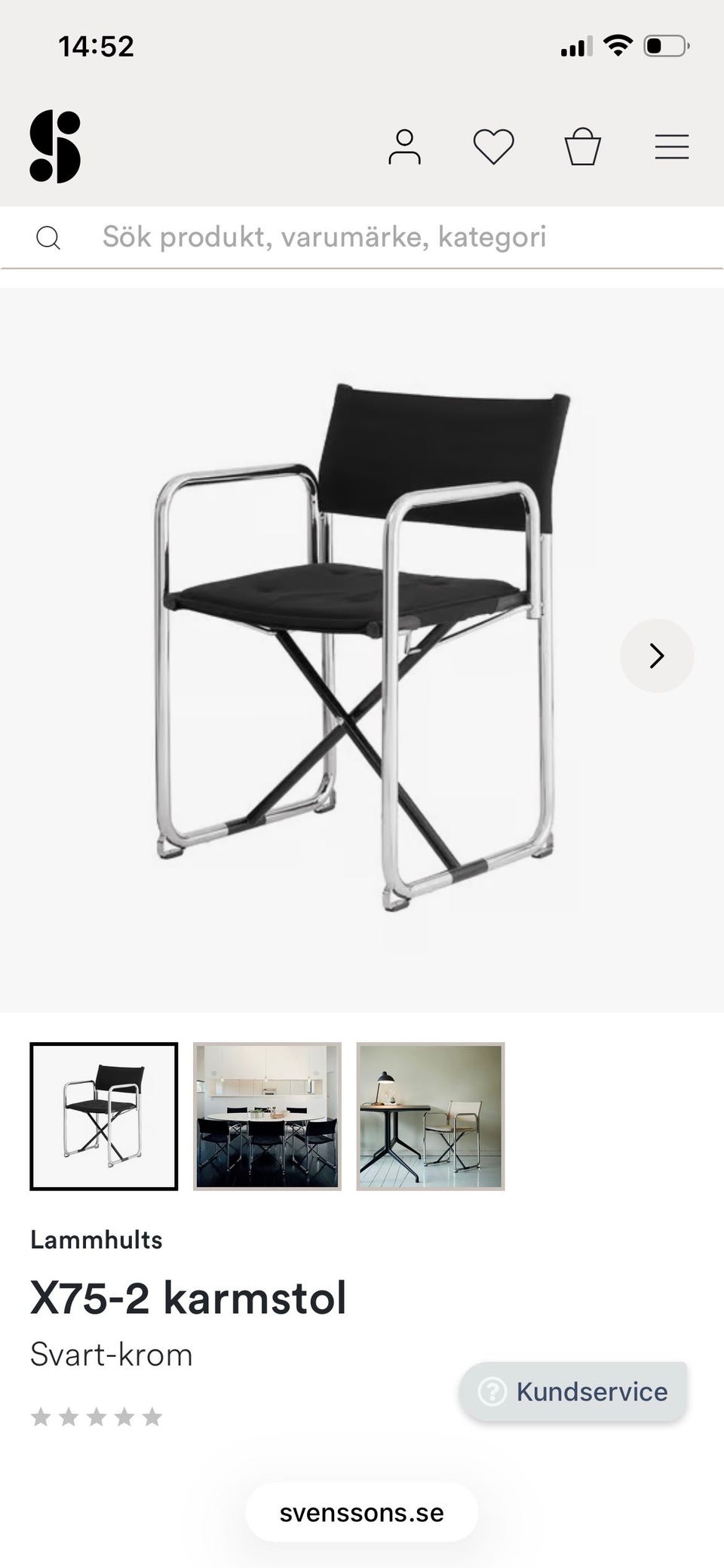Select the thumbnail with table and lamp
The height and width of the screenshot is (1568, 724).
click(x=431, y=1116)
